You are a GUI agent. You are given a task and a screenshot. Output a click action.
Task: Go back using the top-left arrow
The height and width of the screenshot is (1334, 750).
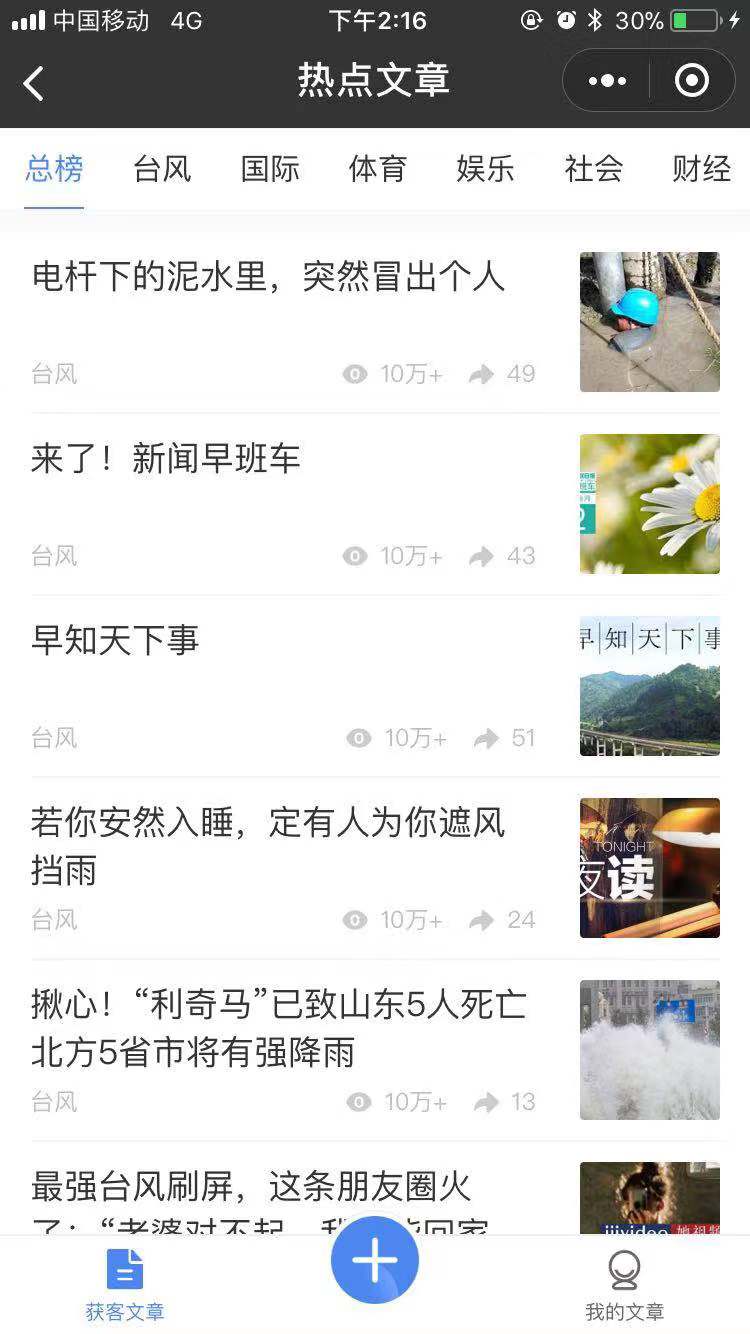tap(34, 83)
